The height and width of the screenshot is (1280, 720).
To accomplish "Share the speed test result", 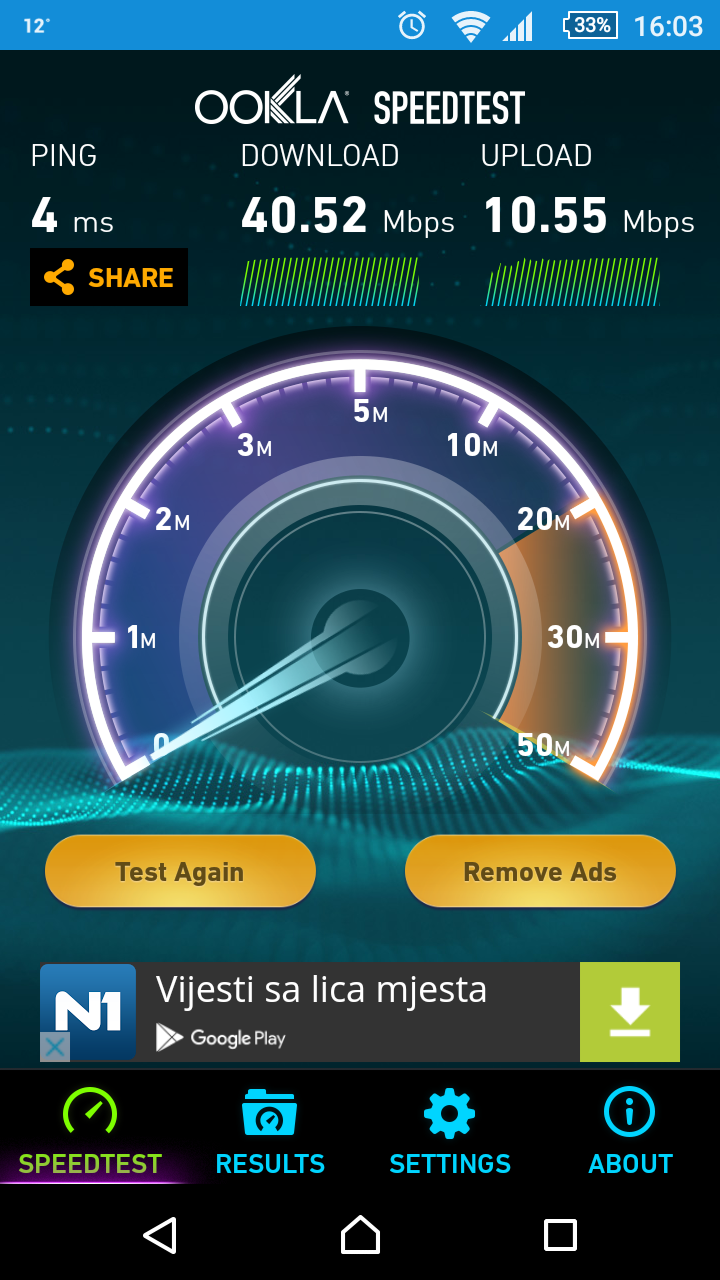I will coord(109,277).
